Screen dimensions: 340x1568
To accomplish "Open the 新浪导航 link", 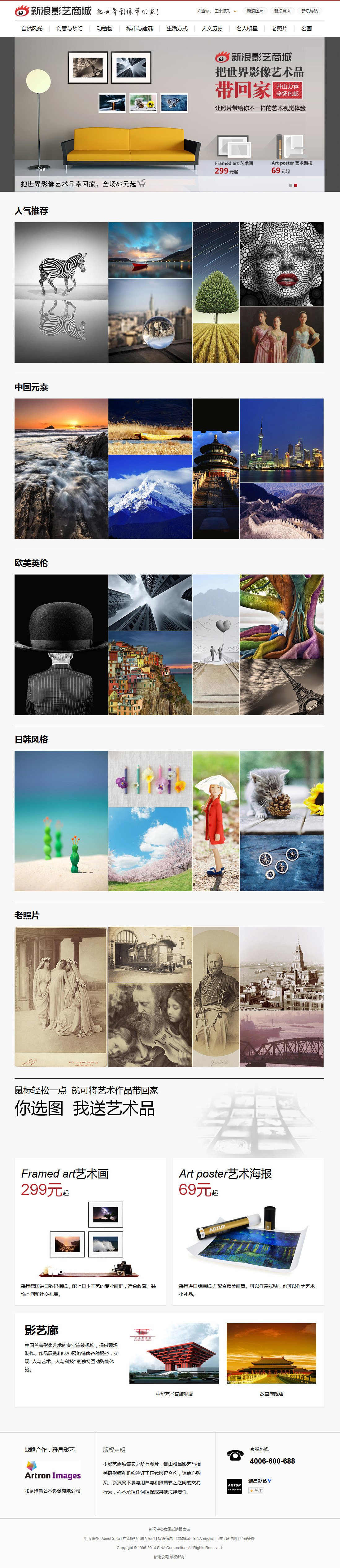I will pos(309,11).
